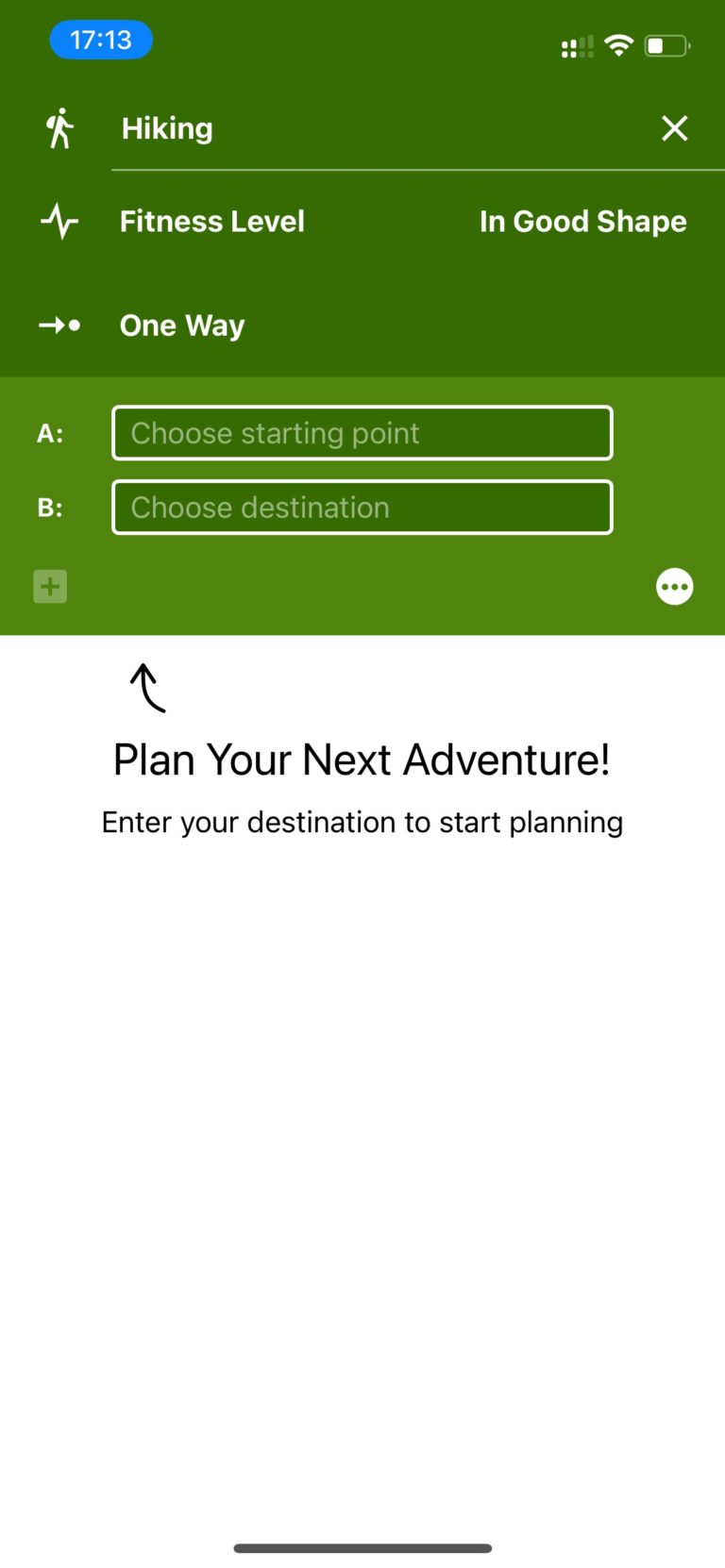Switch route direction via One Way setting
725x1568 pixels.
coord(182,325)
